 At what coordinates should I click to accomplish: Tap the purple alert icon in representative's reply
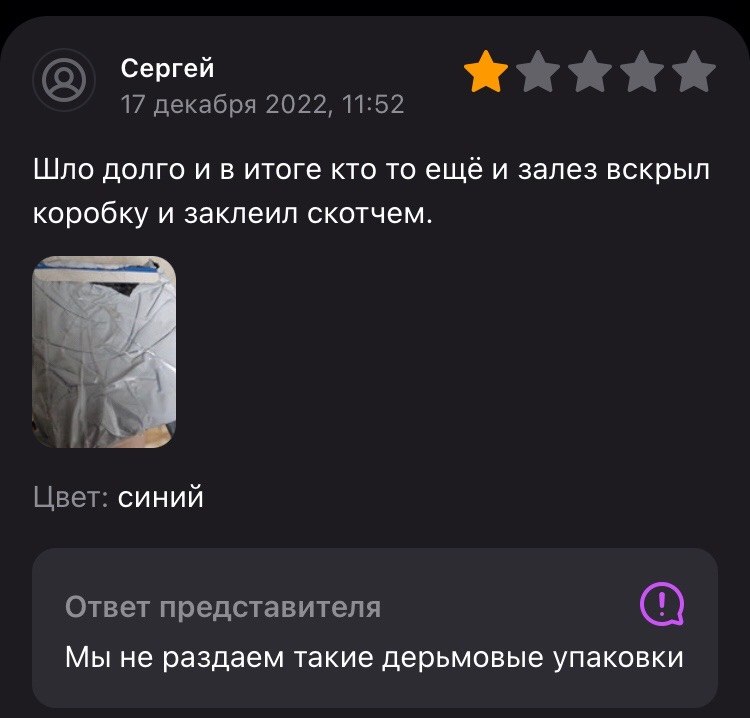[661, 604]
